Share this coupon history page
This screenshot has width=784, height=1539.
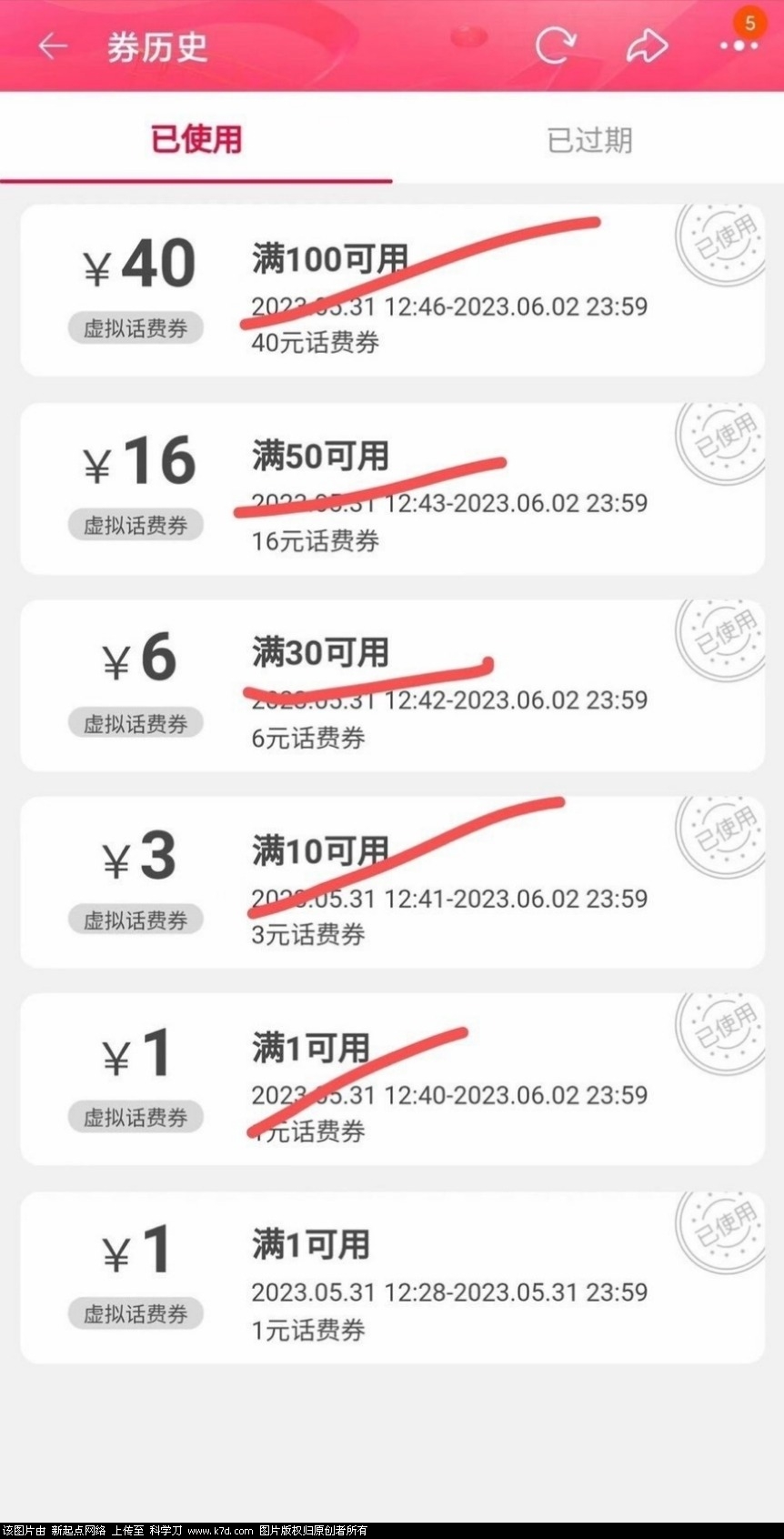[647, 45]
